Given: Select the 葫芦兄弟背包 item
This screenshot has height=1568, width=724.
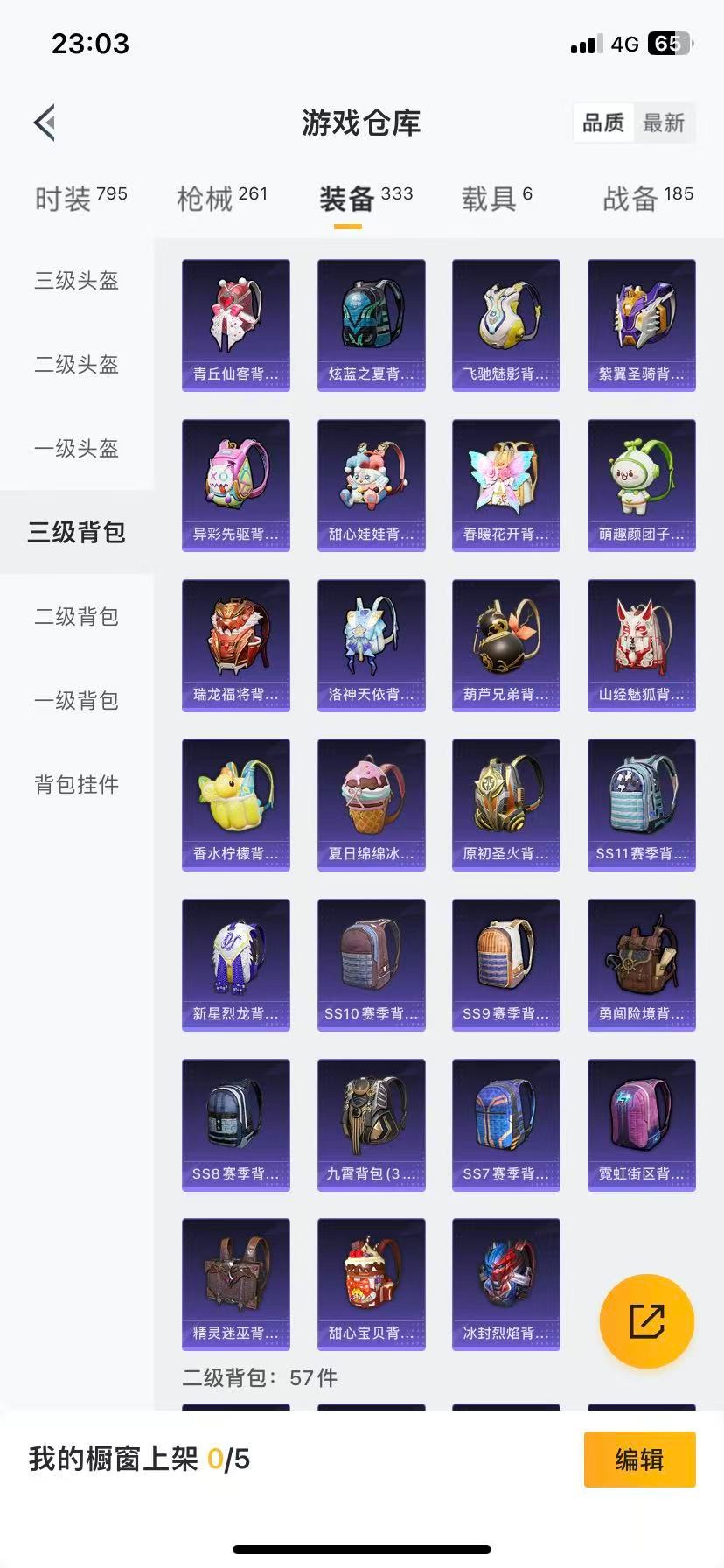Looking at the screenshot, I should pos(505,643).
